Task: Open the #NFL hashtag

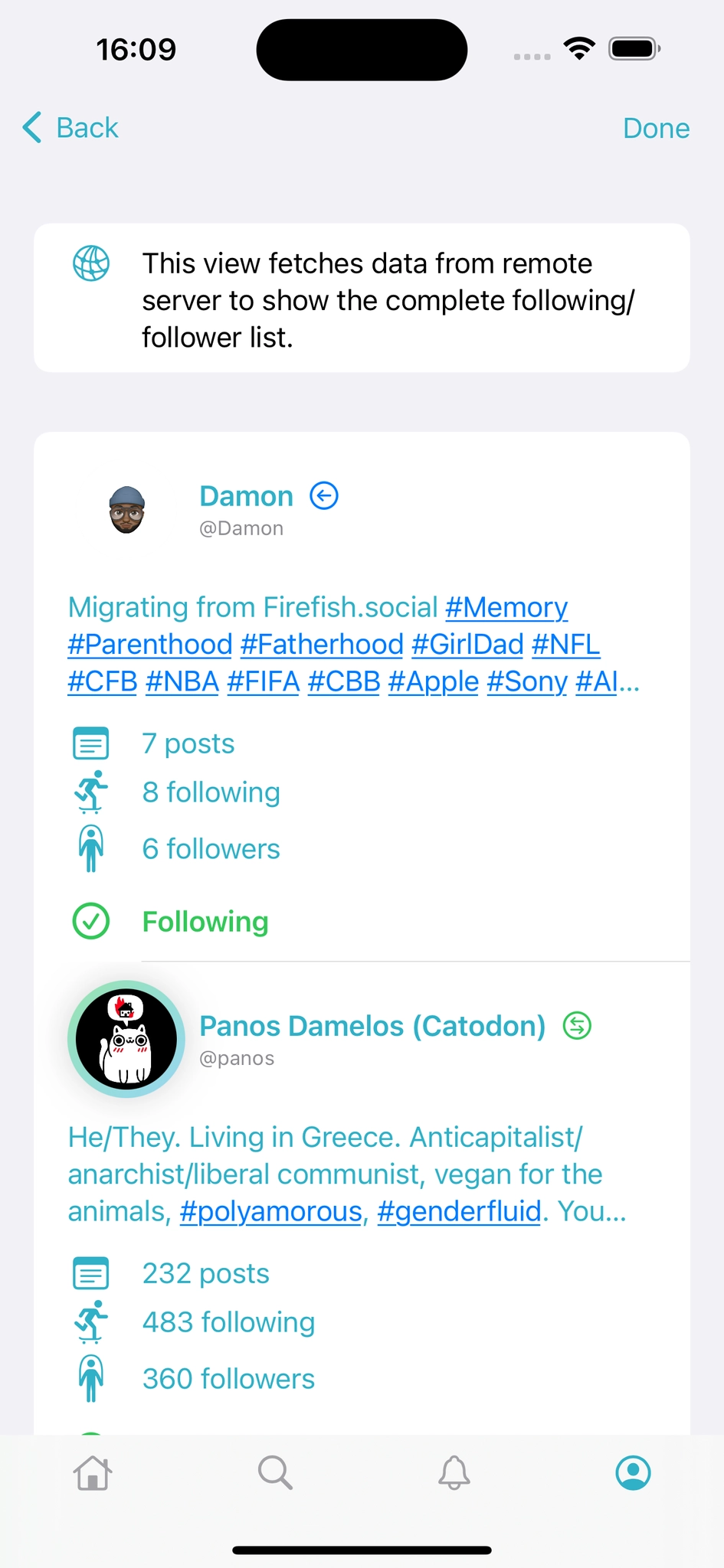Action: coord(565,644)
